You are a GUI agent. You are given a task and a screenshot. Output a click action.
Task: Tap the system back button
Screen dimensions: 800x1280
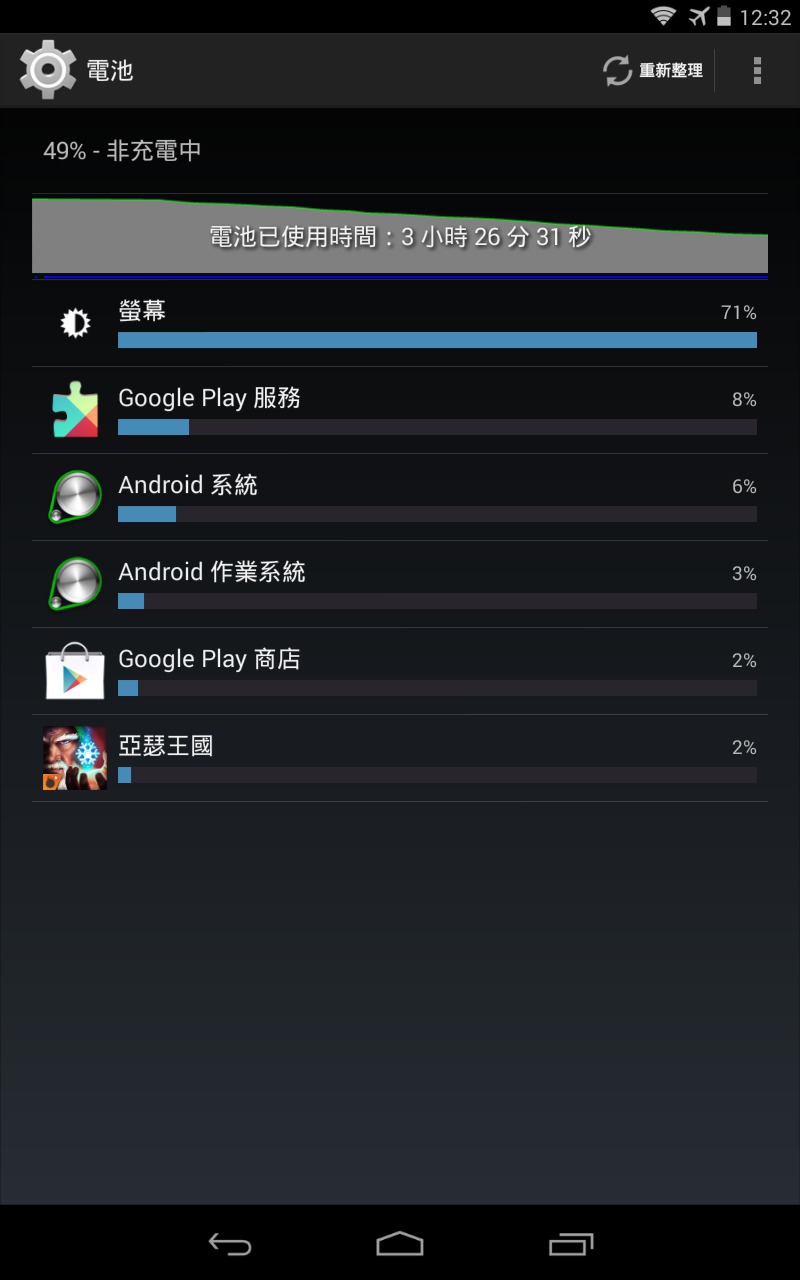(x=229, y=1243)
